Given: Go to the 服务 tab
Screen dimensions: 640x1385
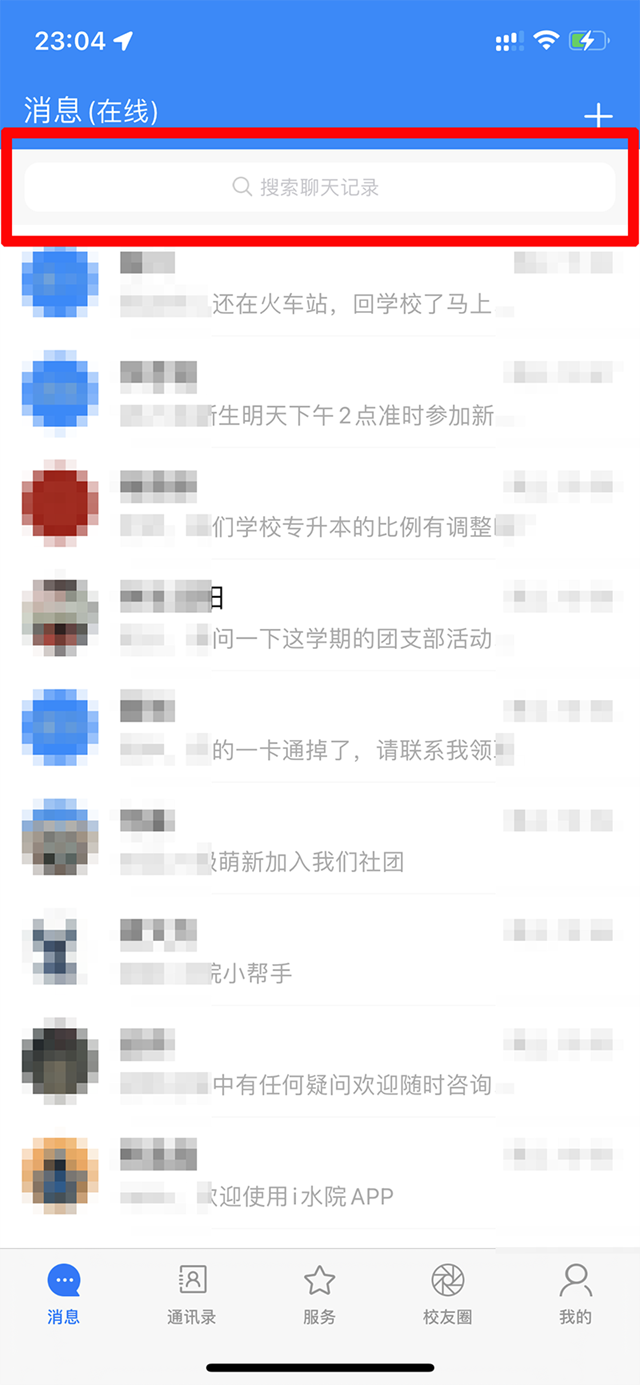Looking at the screenshot, I should [319, 1295].
